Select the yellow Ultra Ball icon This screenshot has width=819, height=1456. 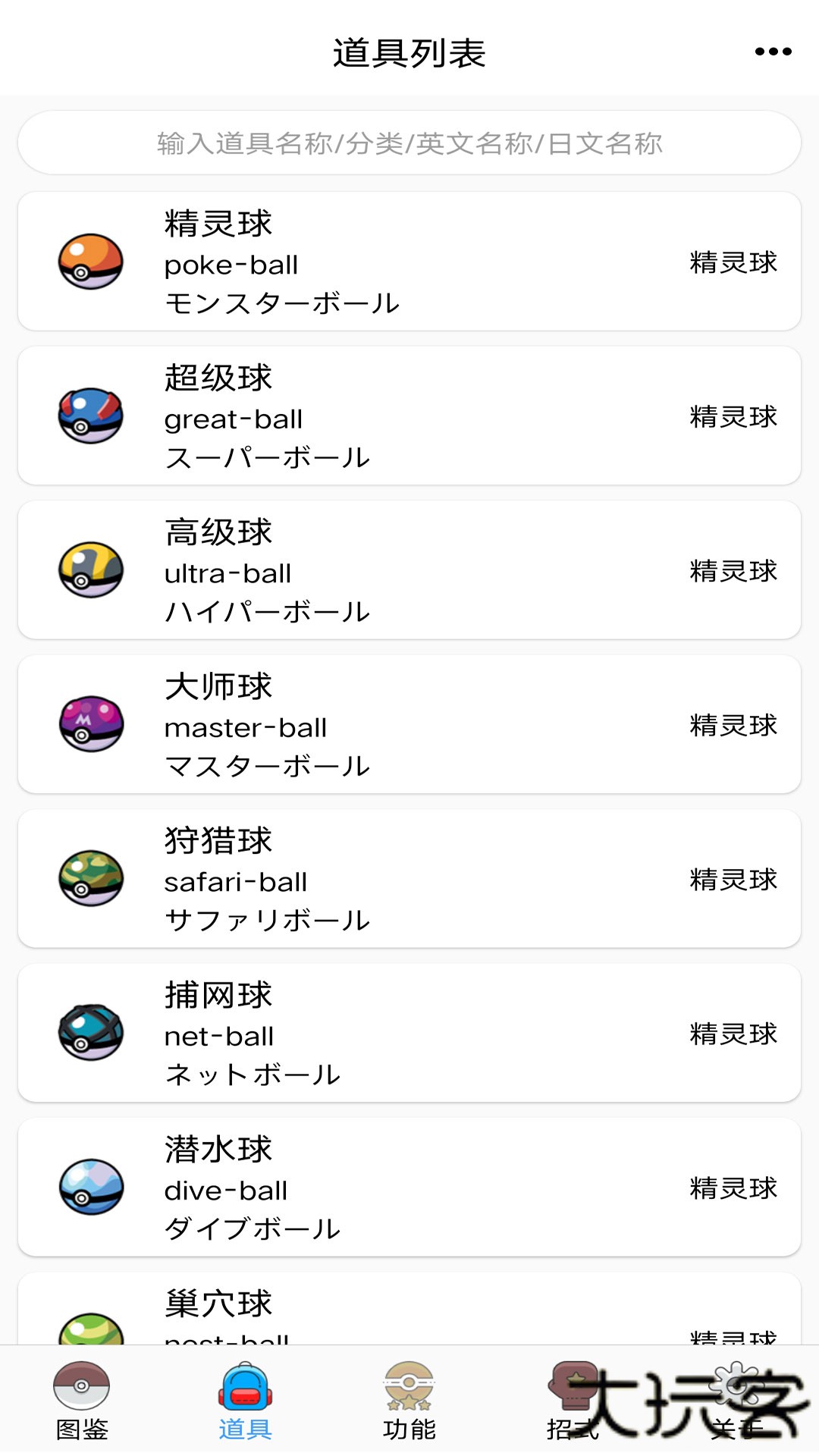(89, 570)
